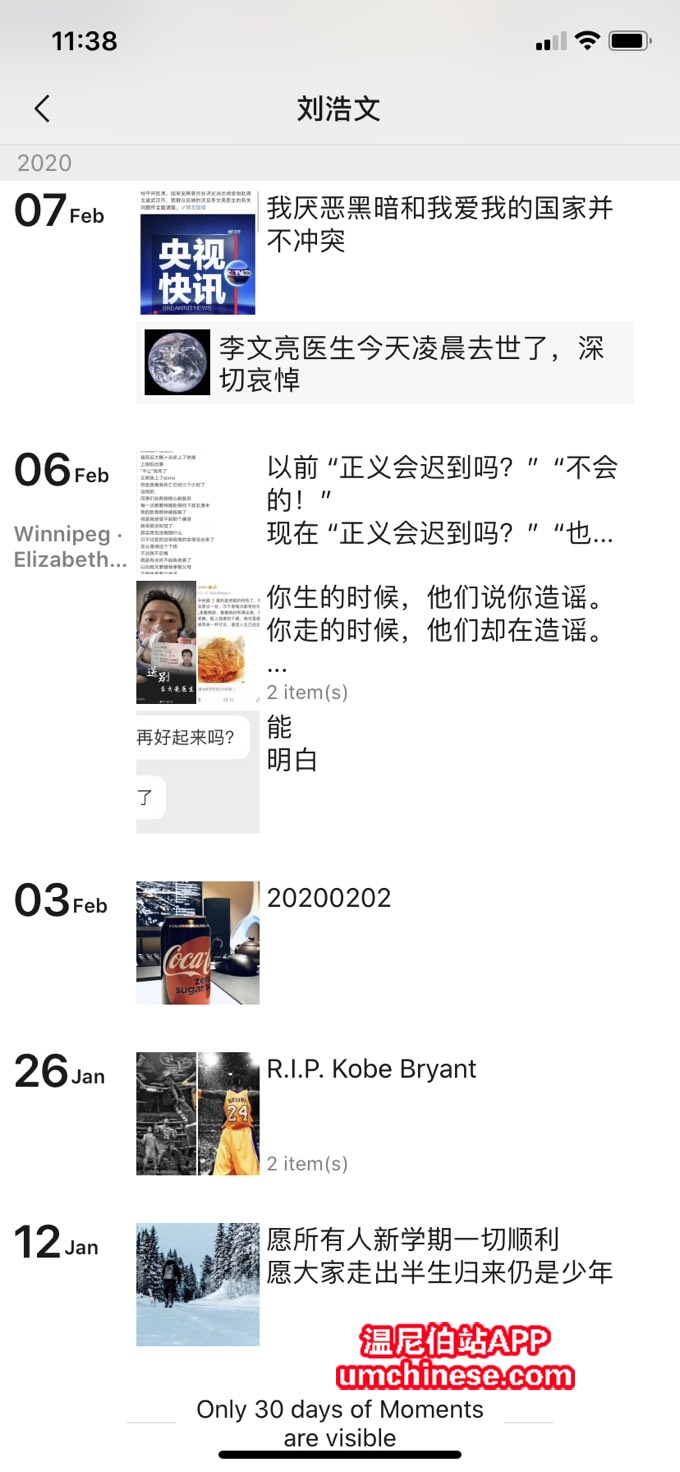Go back from 刘浩文's Moments
The image size is (680, 1472).
pyautogui.click(x=42, y=108)
